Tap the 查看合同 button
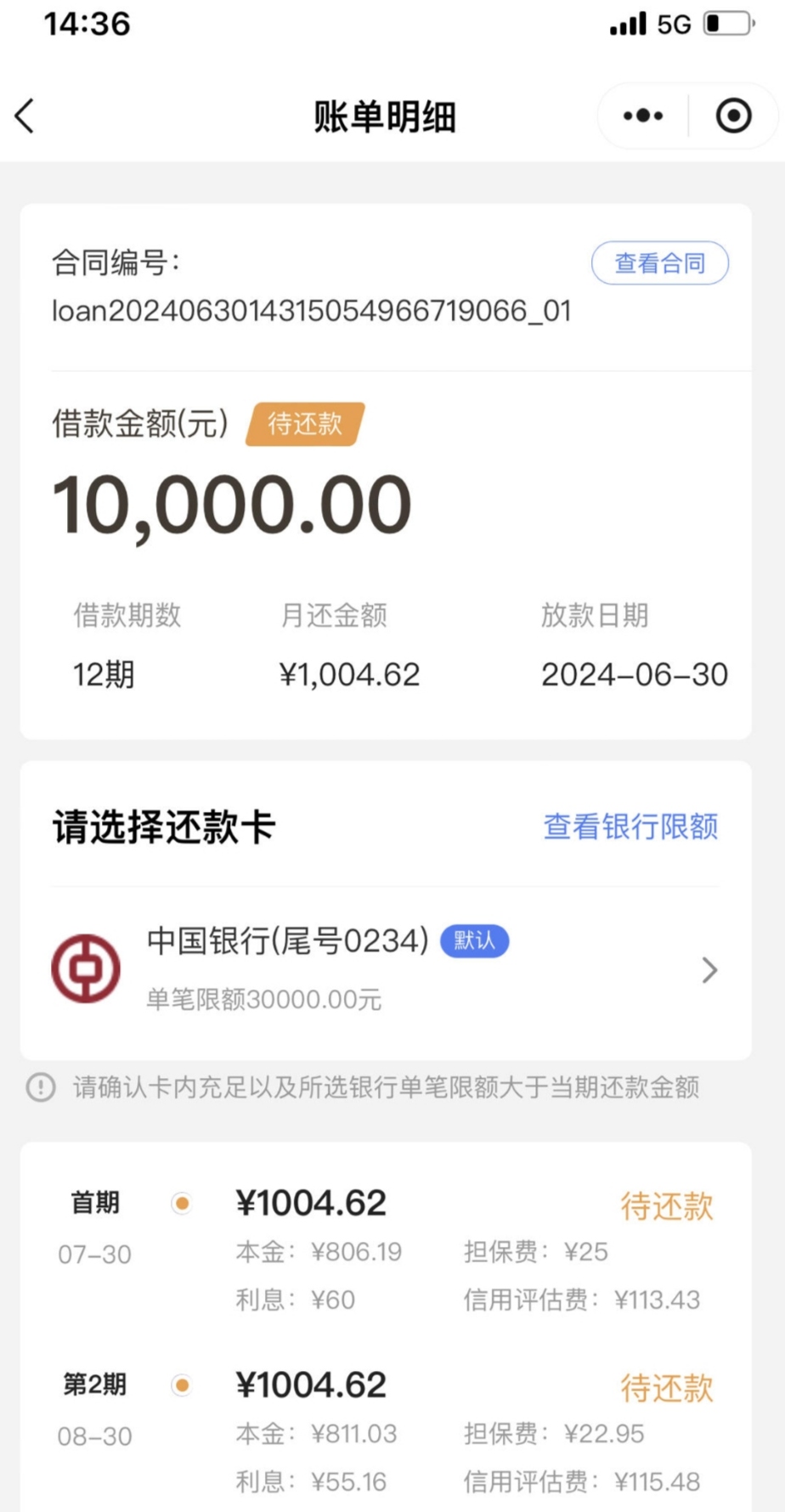Image resolution: width=785 pixels, height=1512 pixels. coord(660,263)
